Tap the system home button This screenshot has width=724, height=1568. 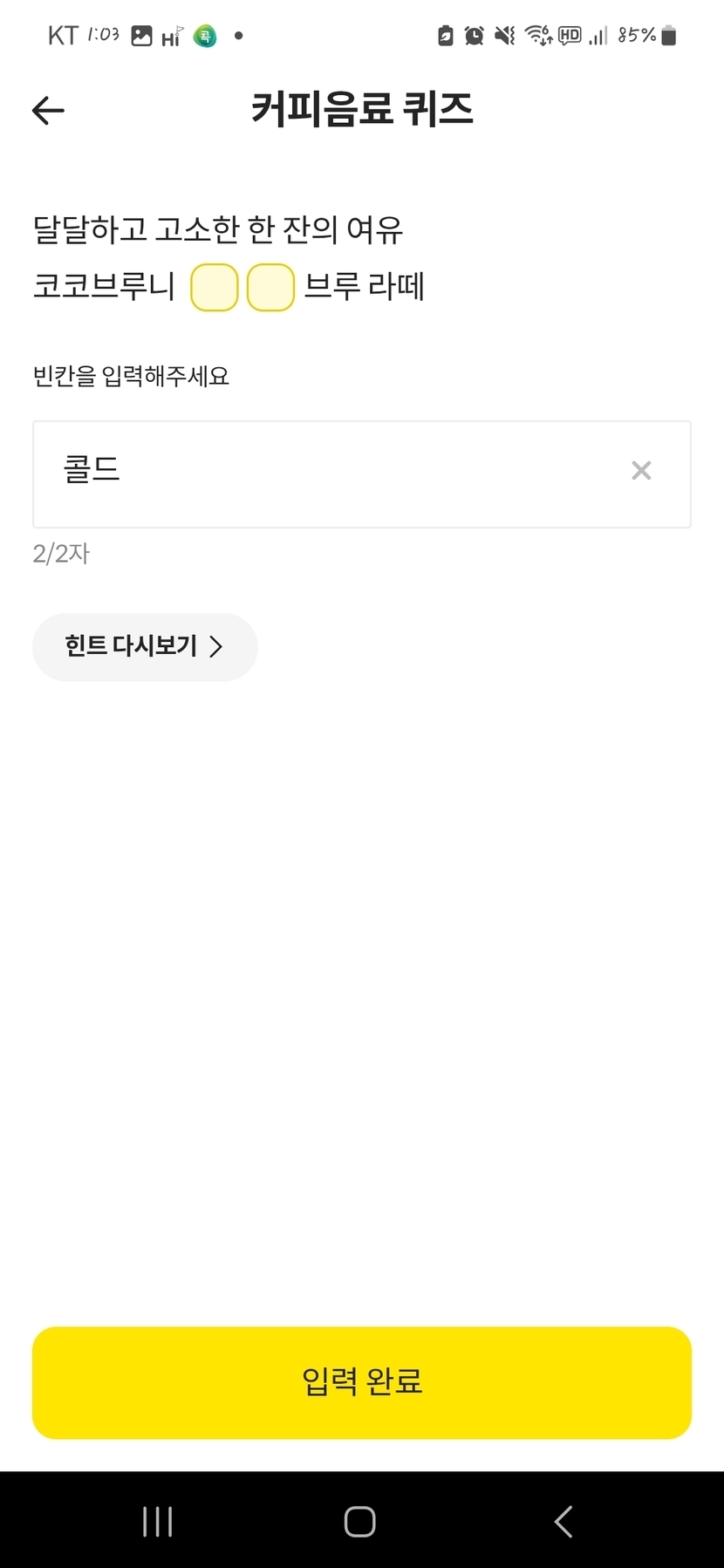coord(359,1522)
